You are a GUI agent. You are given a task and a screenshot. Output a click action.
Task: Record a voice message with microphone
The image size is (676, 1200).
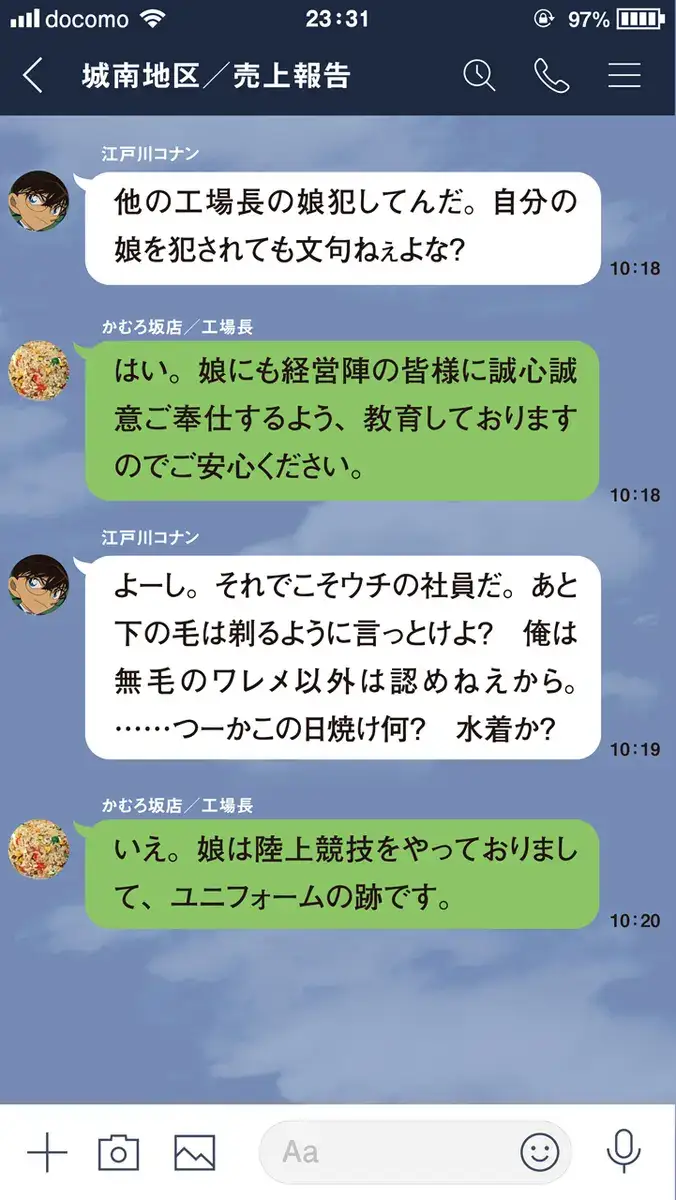[623, 1152]
